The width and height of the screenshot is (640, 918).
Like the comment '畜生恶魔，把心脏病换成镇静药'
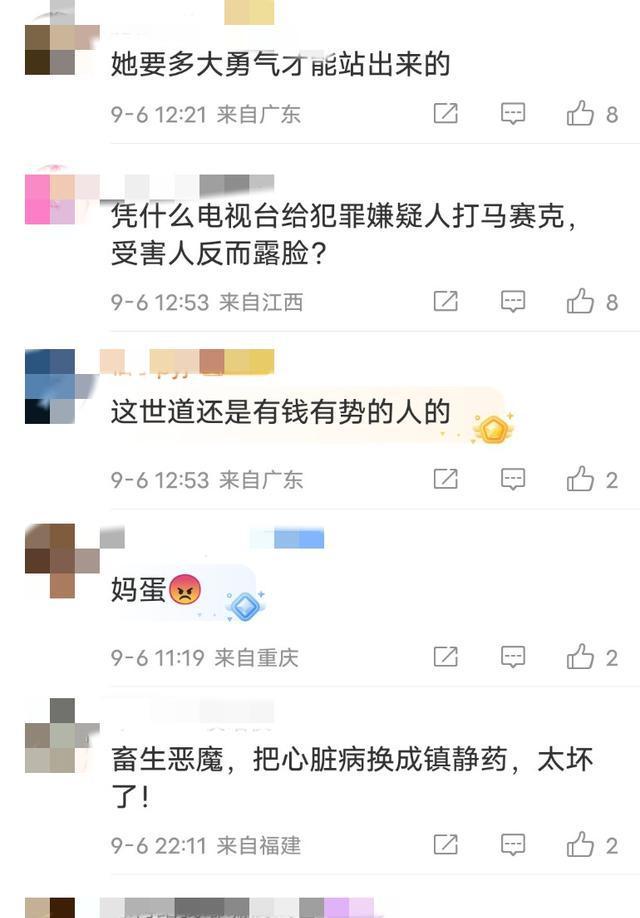pos(581,845)
